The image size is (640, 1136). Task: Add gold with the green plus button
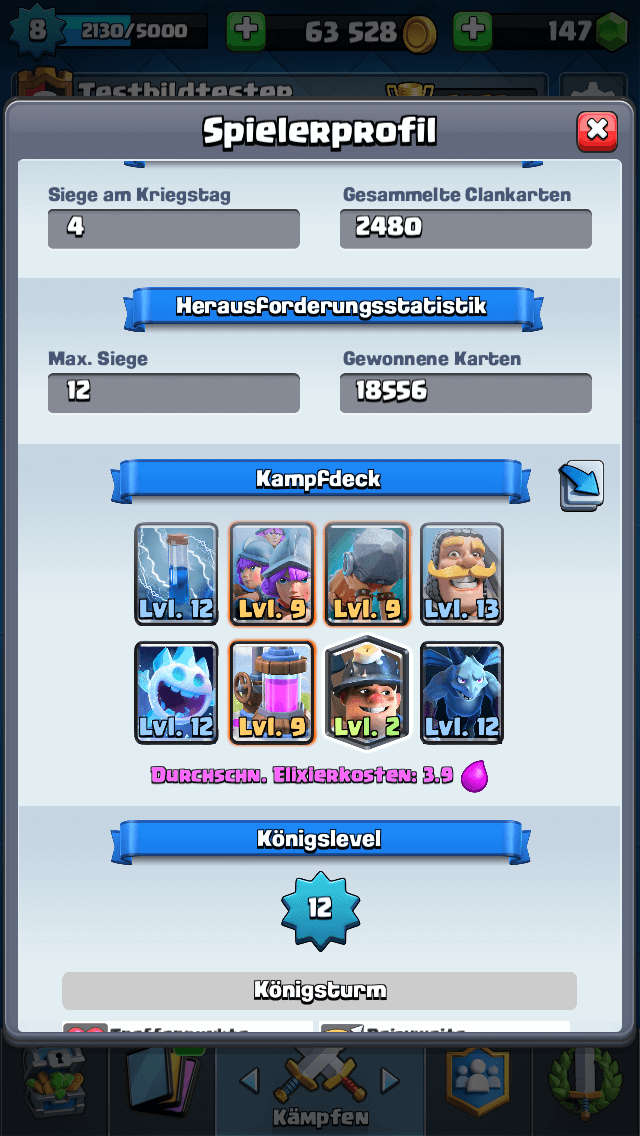(246, 32)
